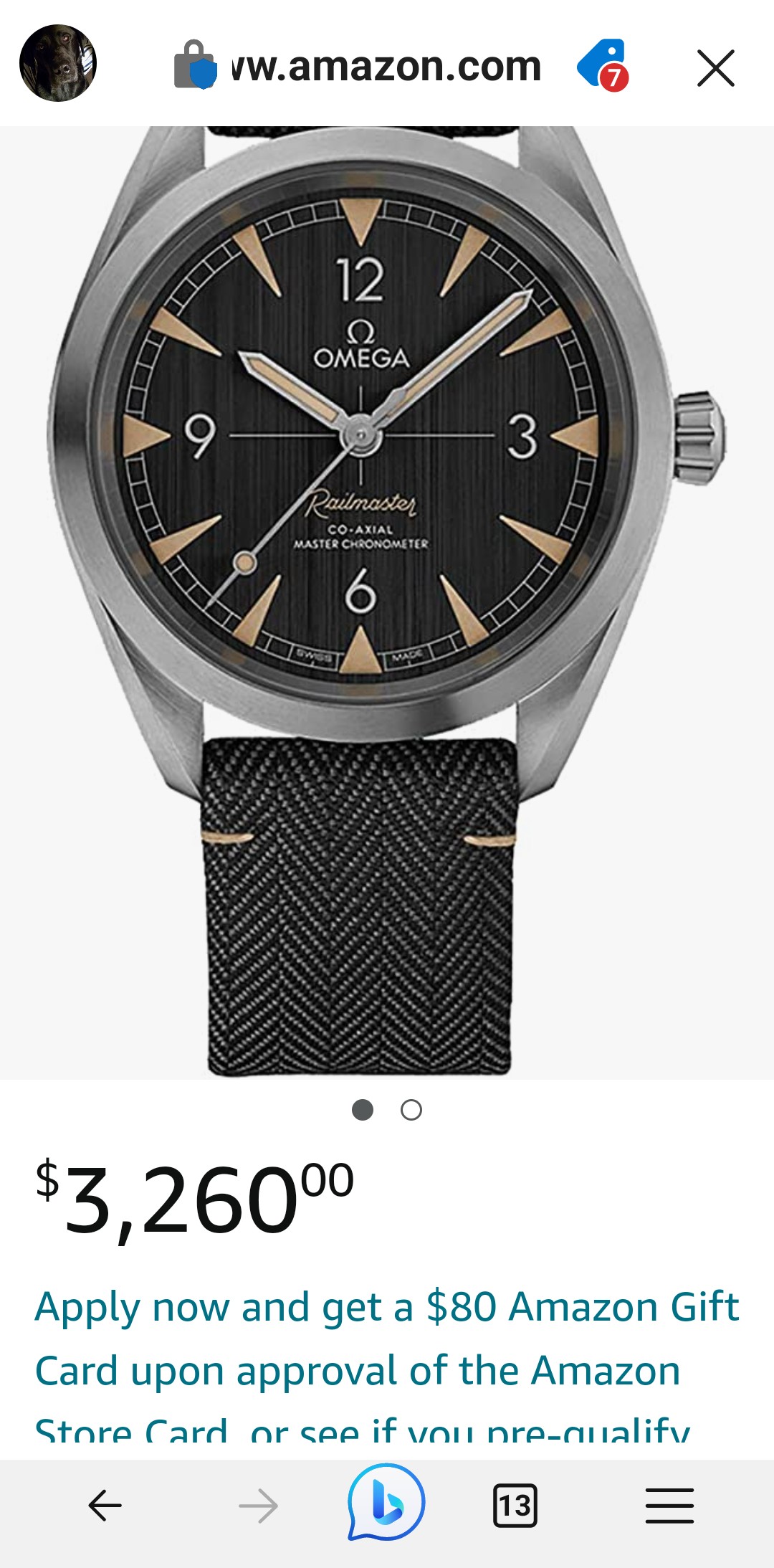This screenshot has height=1568, width=774.
Task: Switch to the second product image dot
Action: tap(411, 1110)
